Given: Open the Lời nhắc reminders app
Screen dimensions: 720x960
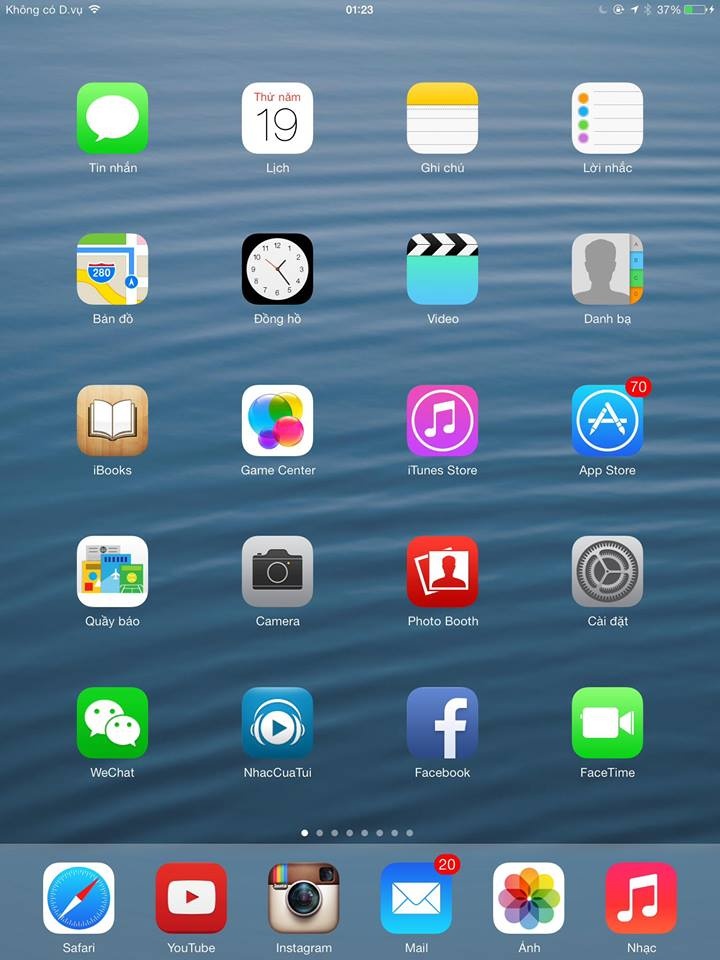Looking at the screenshot, I should (607, 117).
